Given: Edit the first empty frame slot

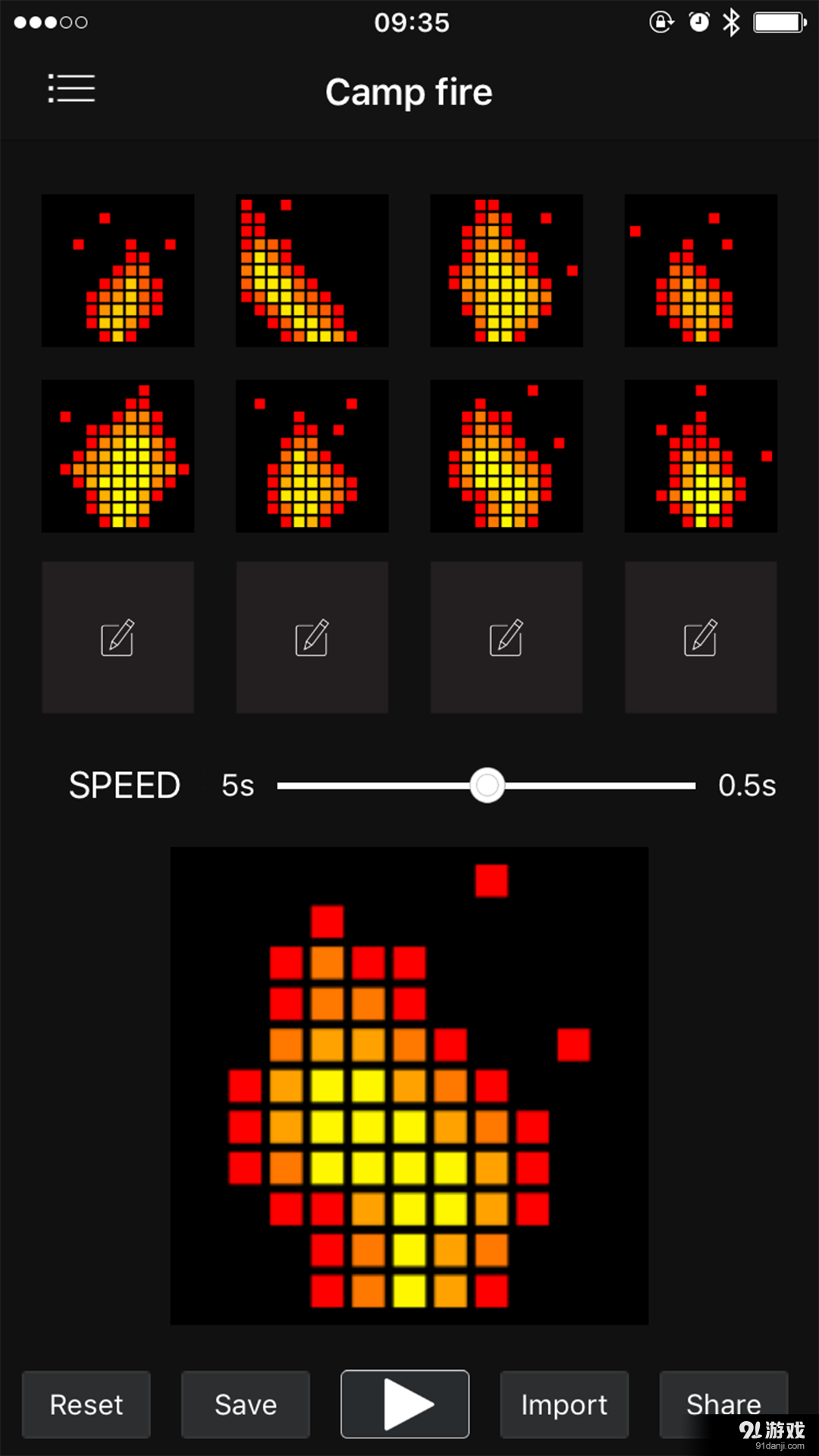Looking at the screenshot, I should click(x=118, y=637).
